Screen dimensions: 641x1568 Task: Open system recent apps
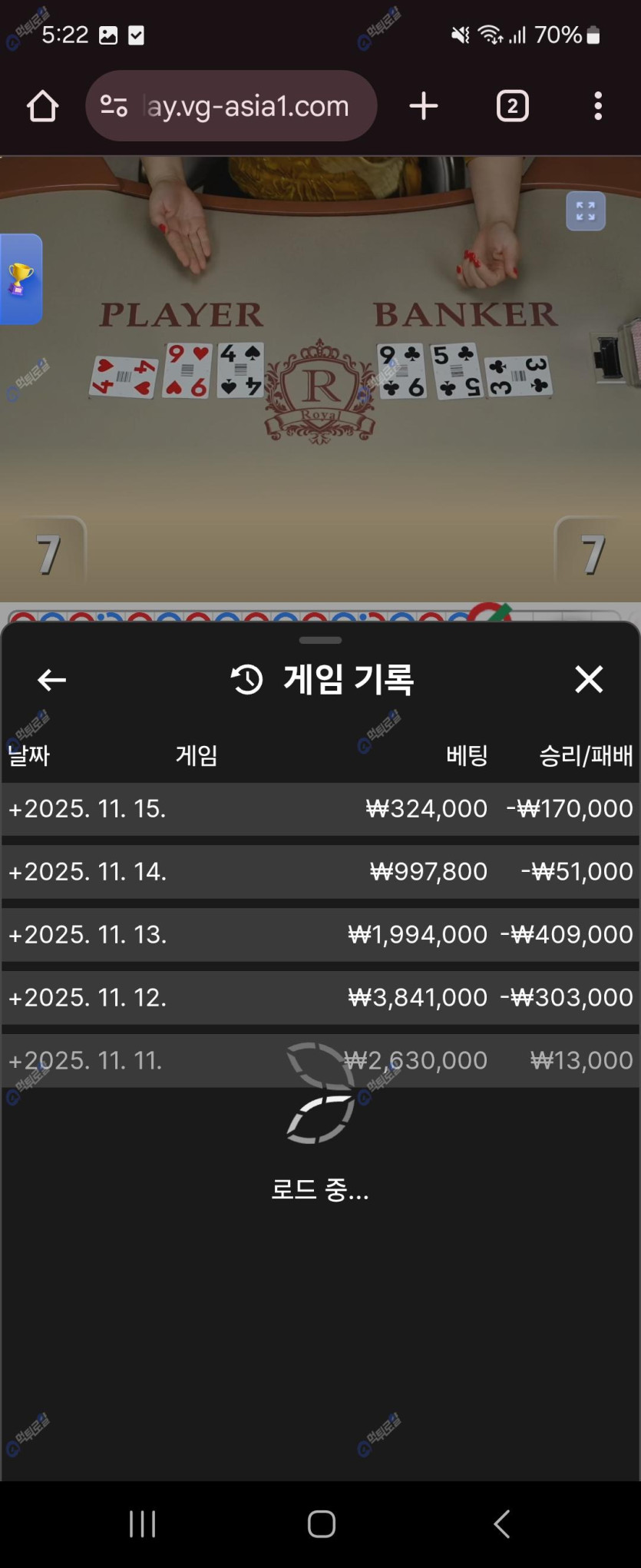coord(143,1523)
